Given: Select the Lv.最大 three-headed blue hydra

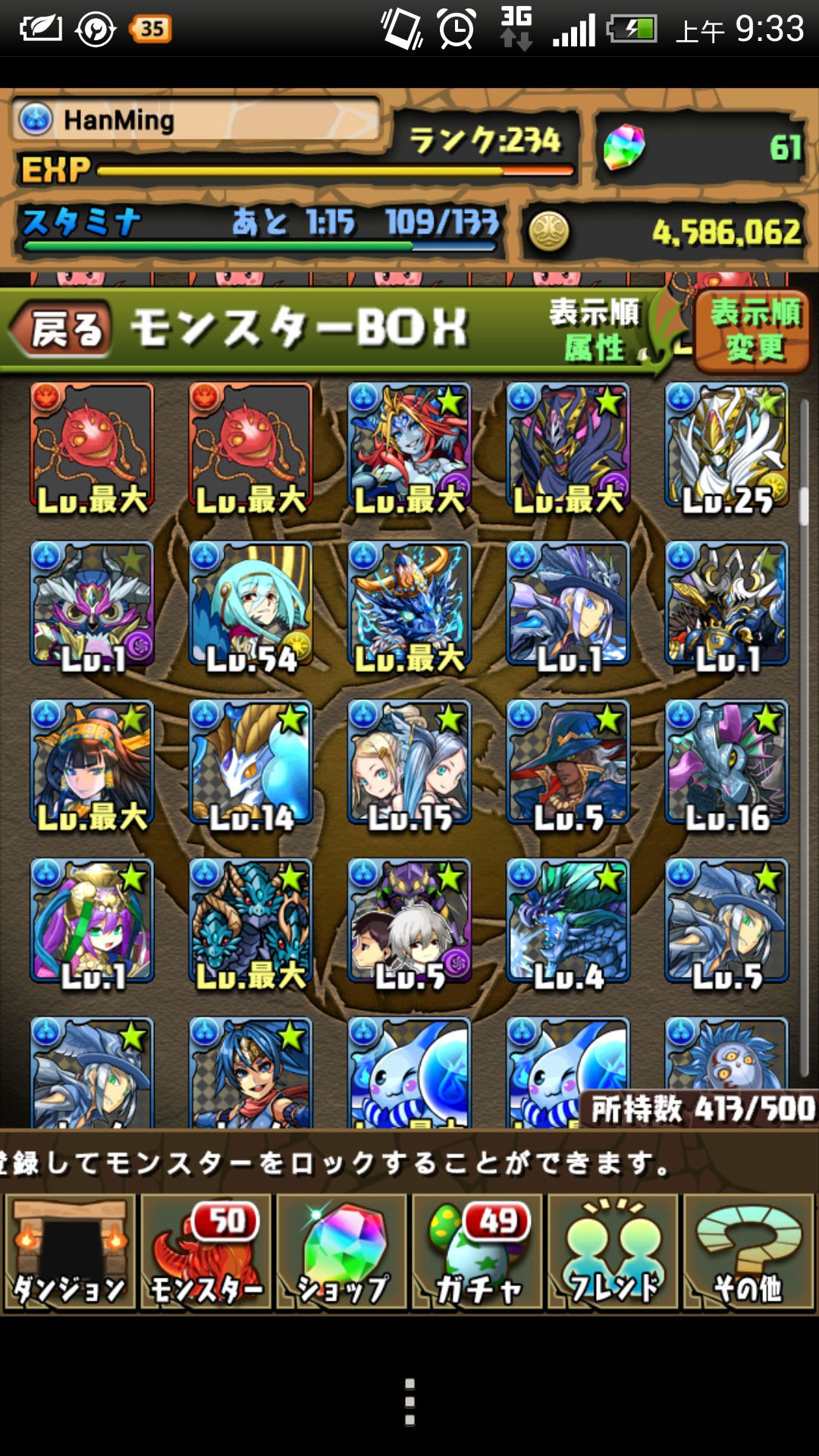Looking at the screenshot, I should (x=251, y=922).
